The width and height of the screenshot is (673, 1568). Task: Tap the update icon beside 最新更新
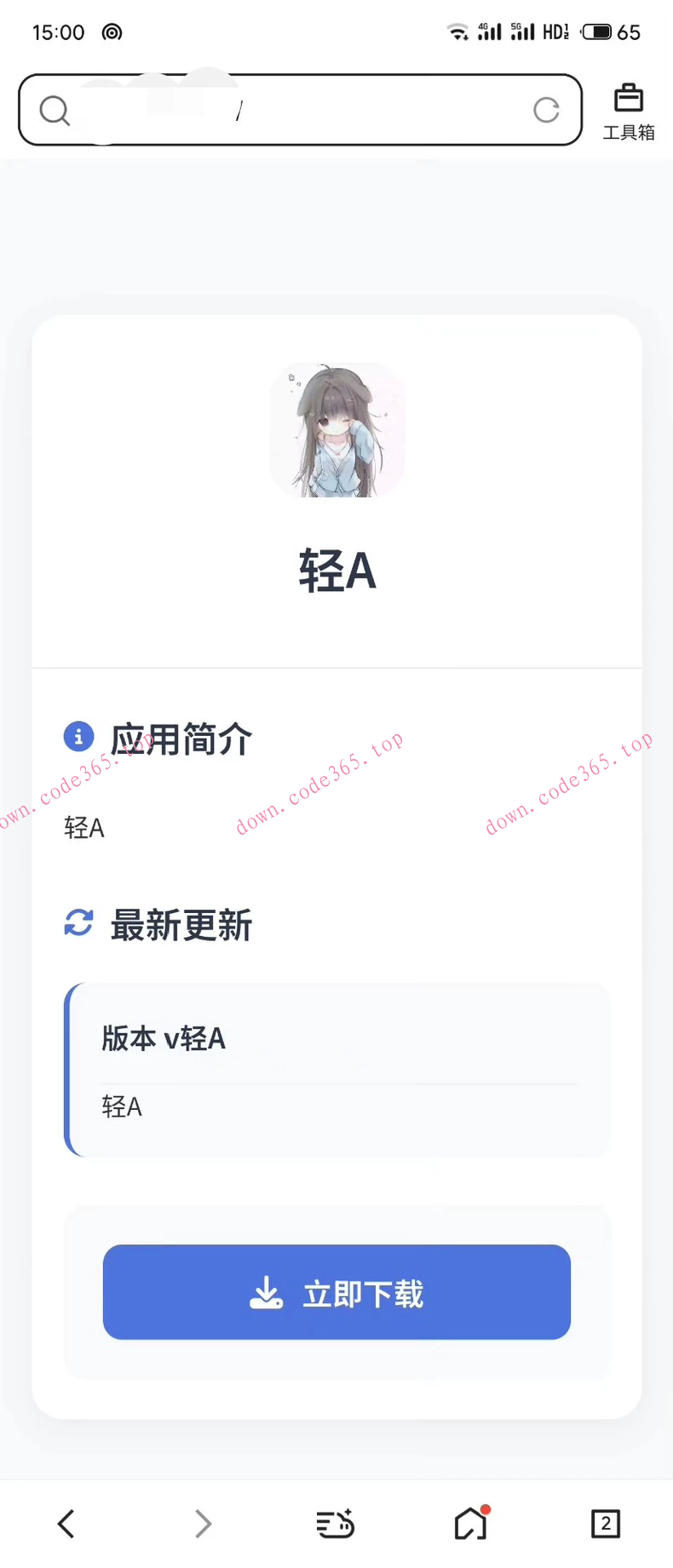[78, 923]
